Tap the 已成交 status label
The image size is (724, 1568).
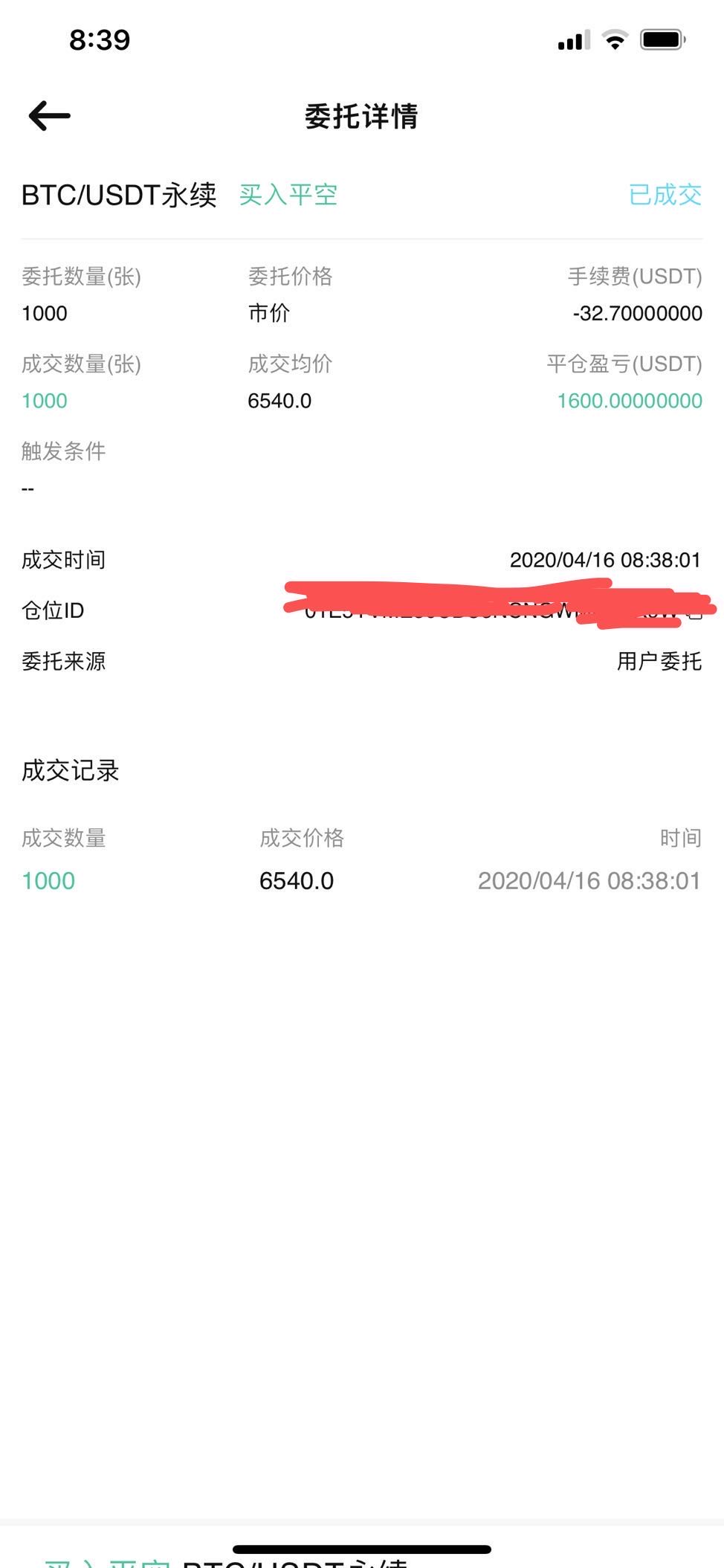(663, 194)
